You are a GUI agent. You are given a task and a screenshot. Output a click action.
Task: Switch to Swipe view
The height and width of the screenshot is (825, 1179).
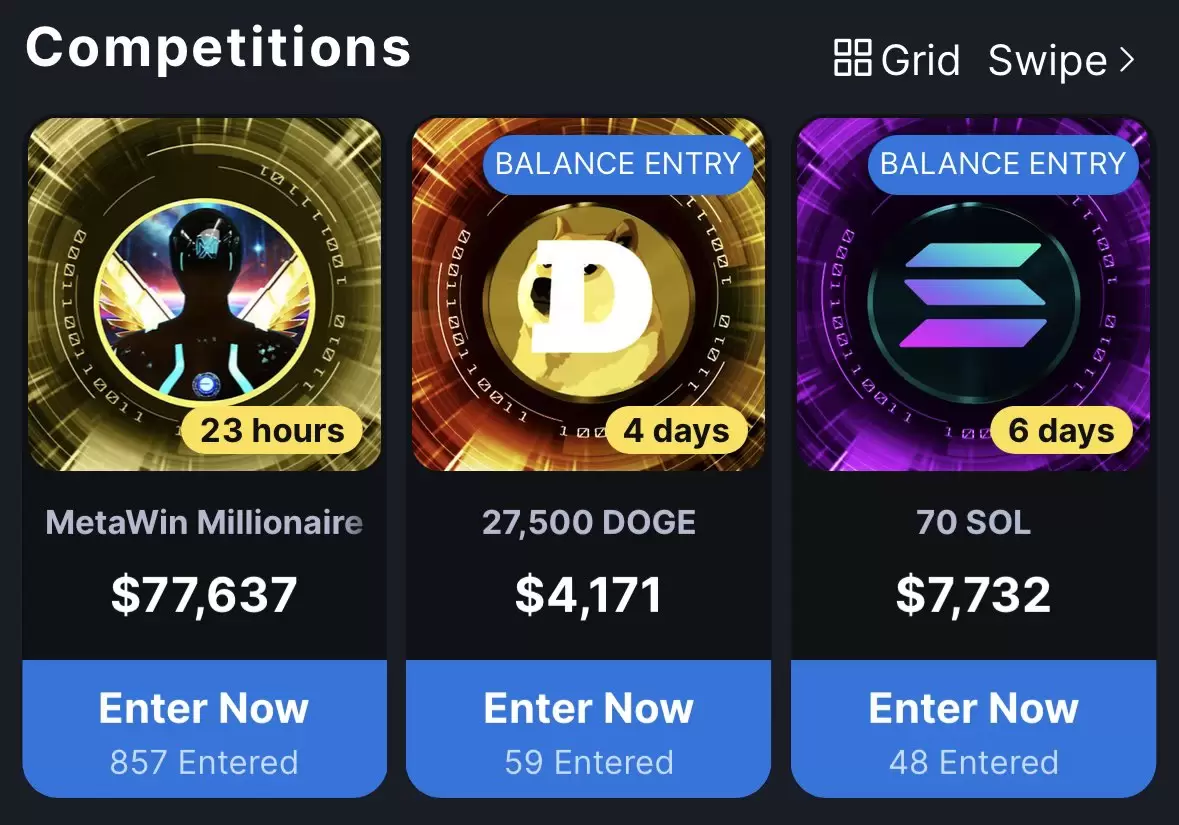(x=1061, y=61)
